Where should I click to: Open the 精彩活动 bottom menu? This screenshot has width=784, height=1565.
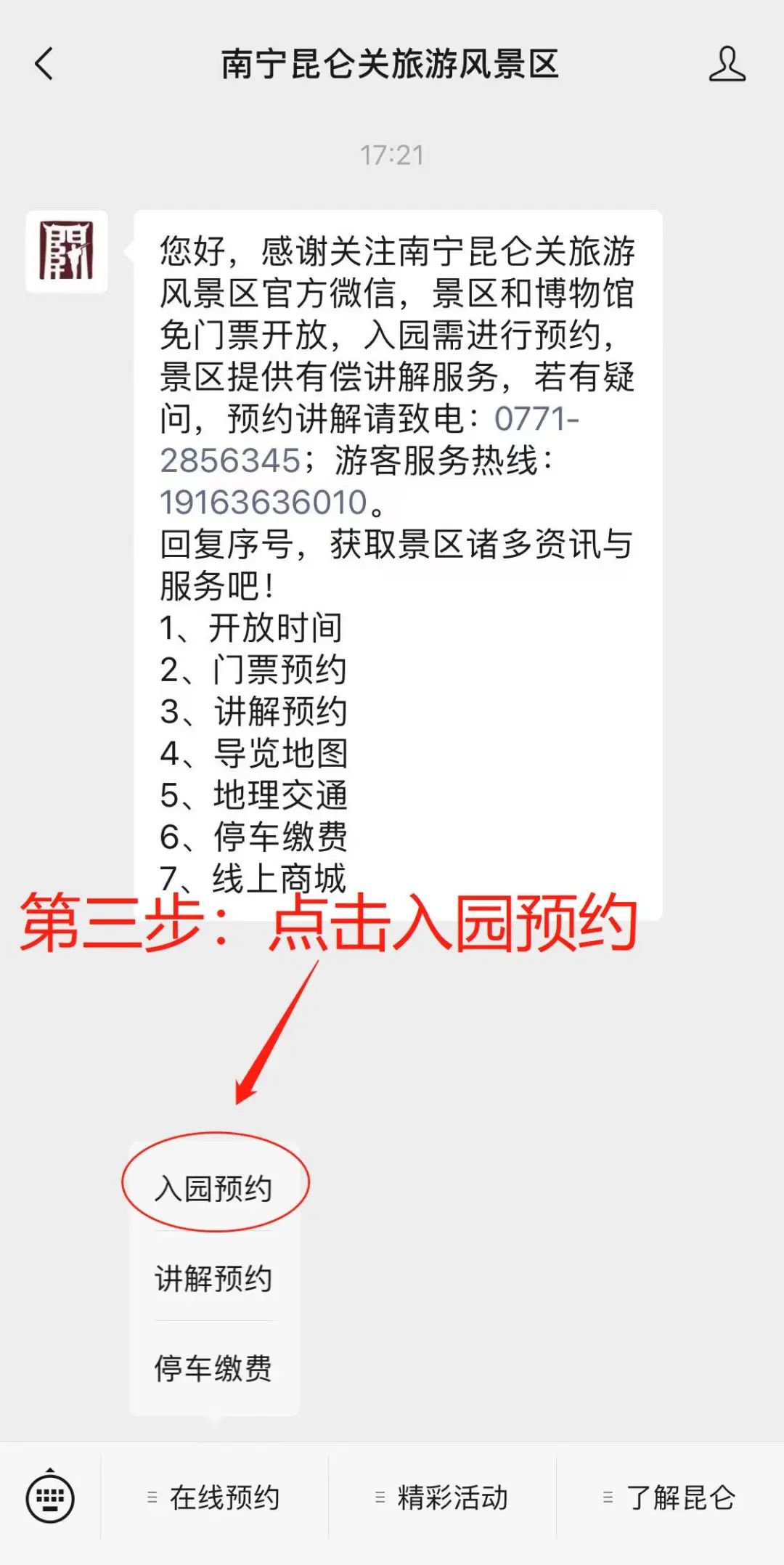(443, 1497)
